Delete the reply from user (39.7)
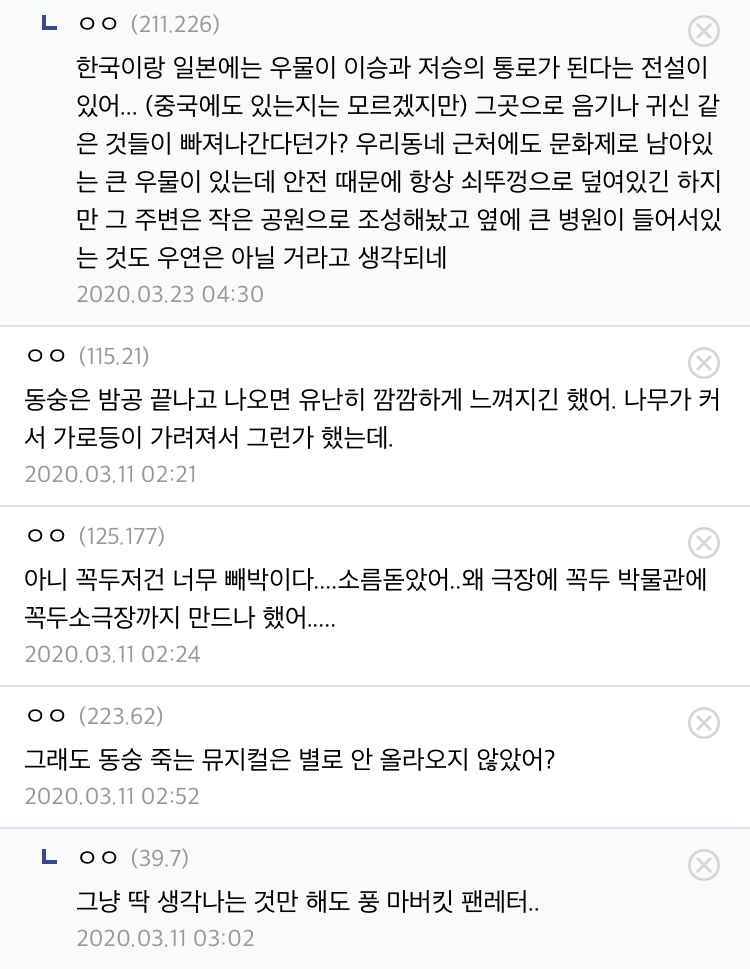 click(x=704, y=865)
